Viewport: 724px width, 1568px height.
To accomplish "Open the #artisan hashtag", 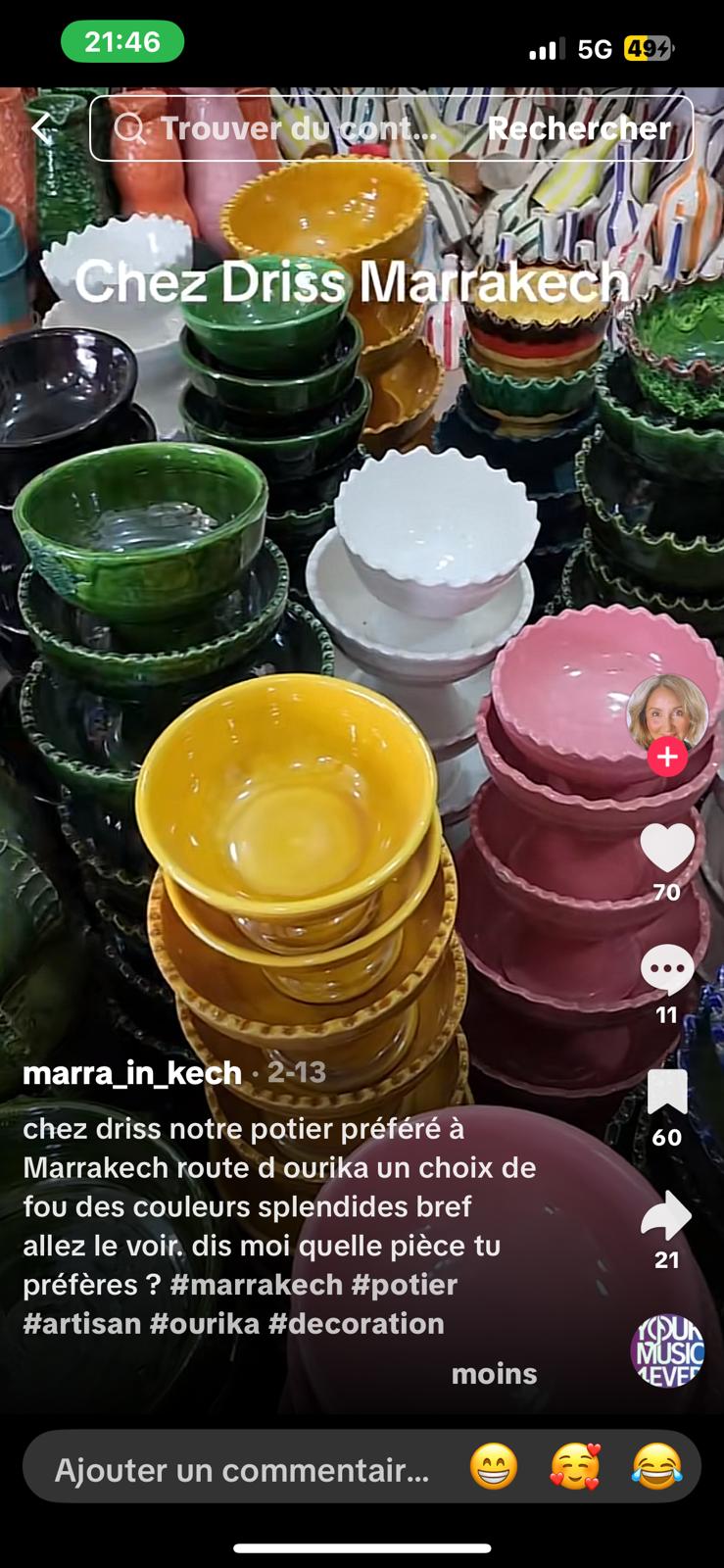I will 82,1324.
